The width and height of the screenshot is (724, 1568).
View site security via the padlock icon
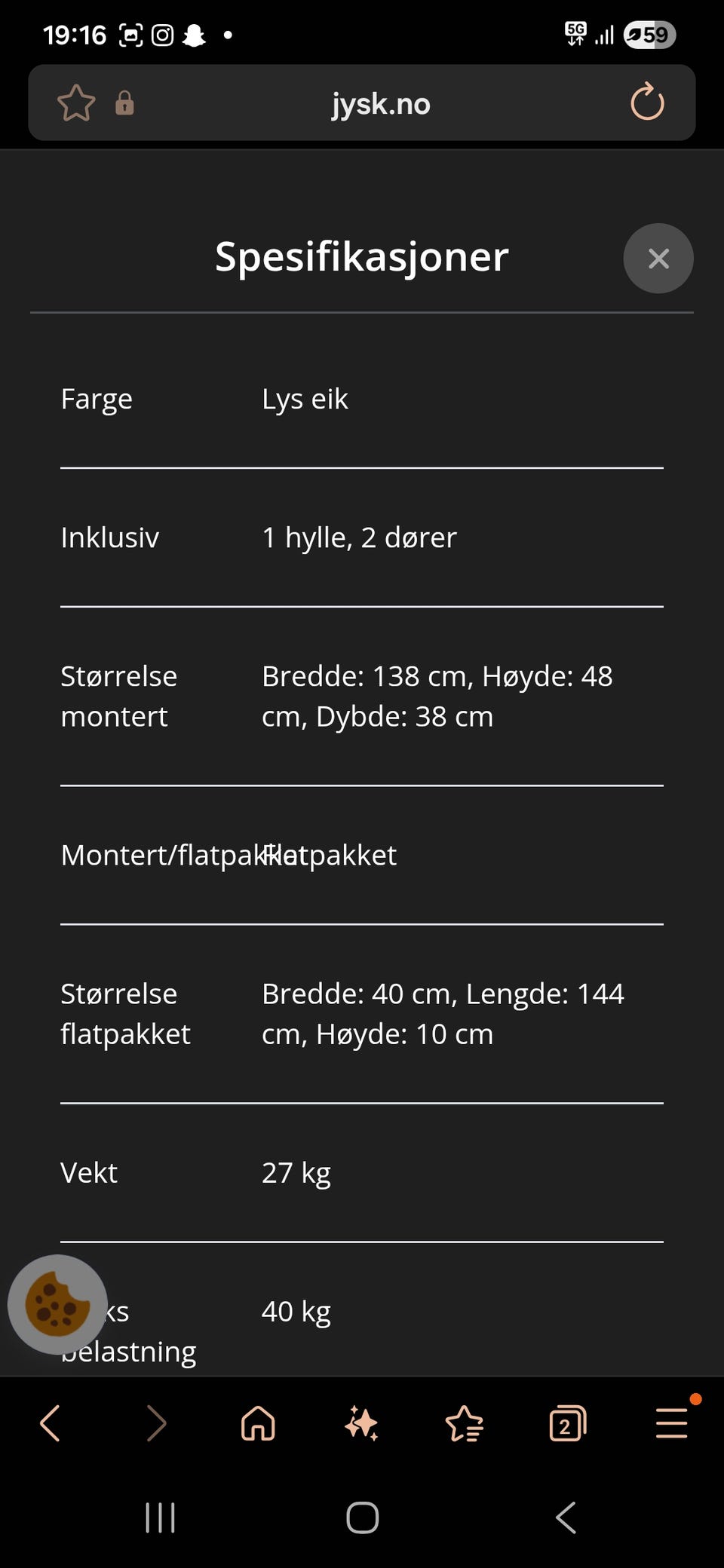tap(125, 103)
